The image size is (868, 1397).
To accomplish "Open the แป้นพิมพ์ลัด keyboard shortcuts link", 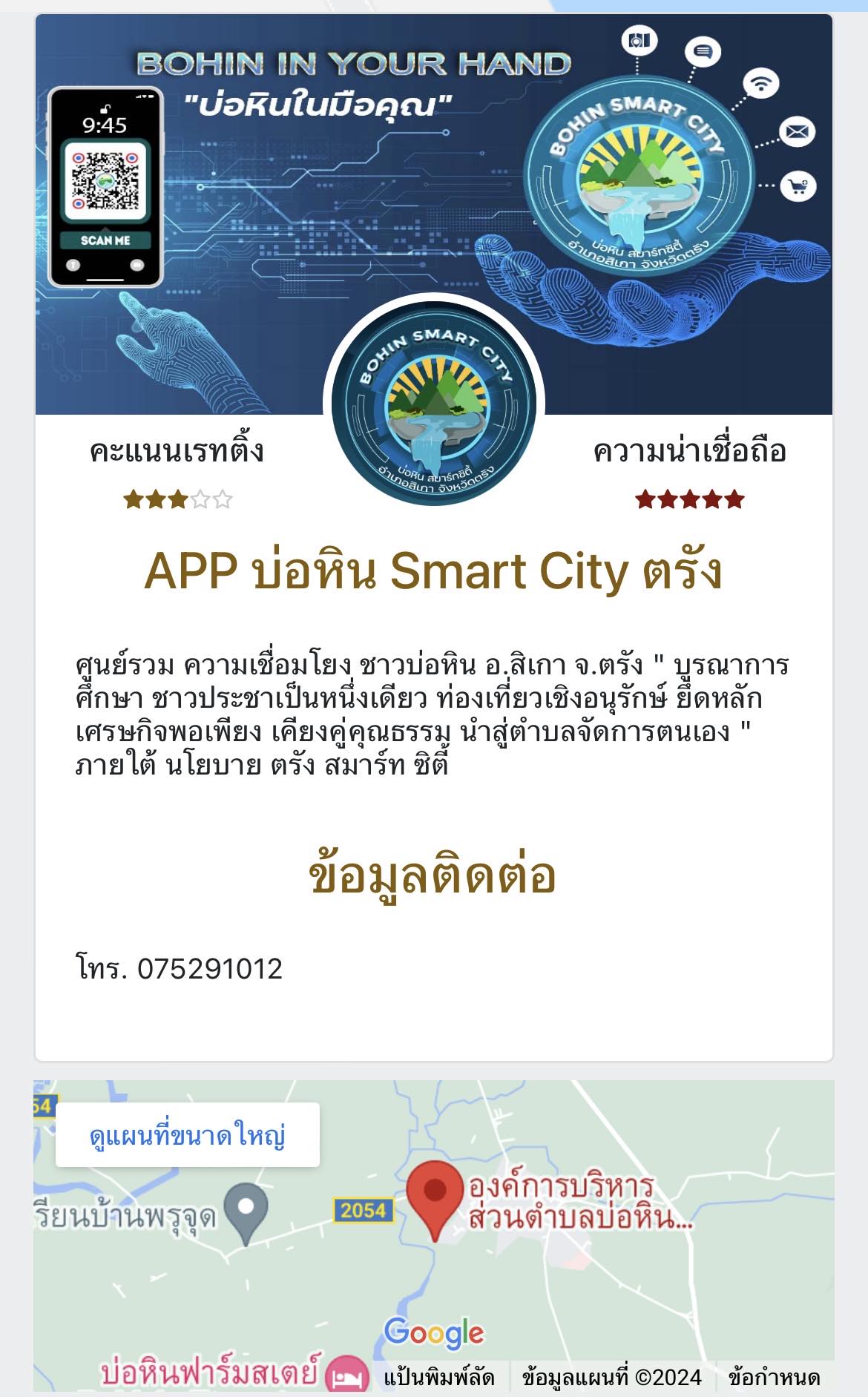I will coord(439,1378).
